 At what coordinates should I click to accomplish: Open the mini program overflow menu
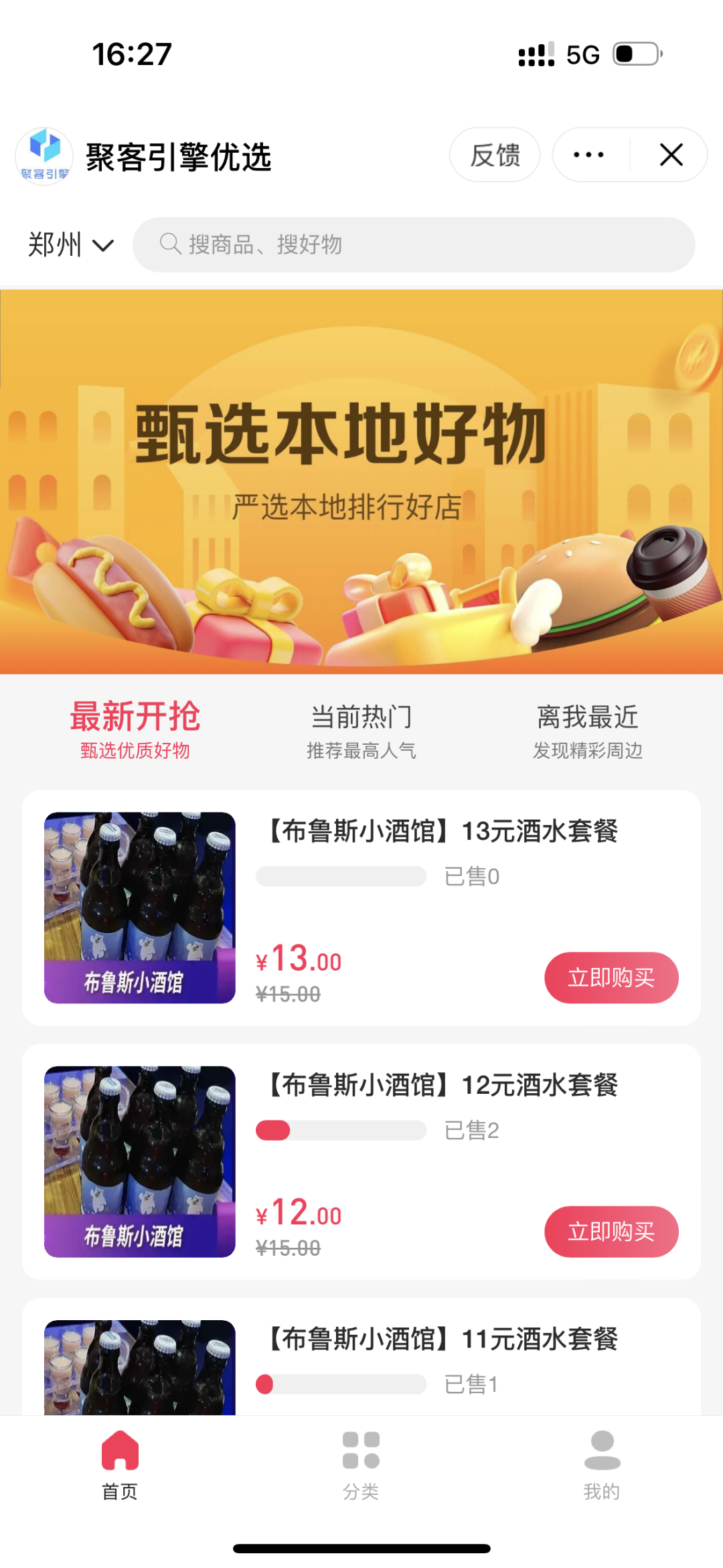point(589,155)
